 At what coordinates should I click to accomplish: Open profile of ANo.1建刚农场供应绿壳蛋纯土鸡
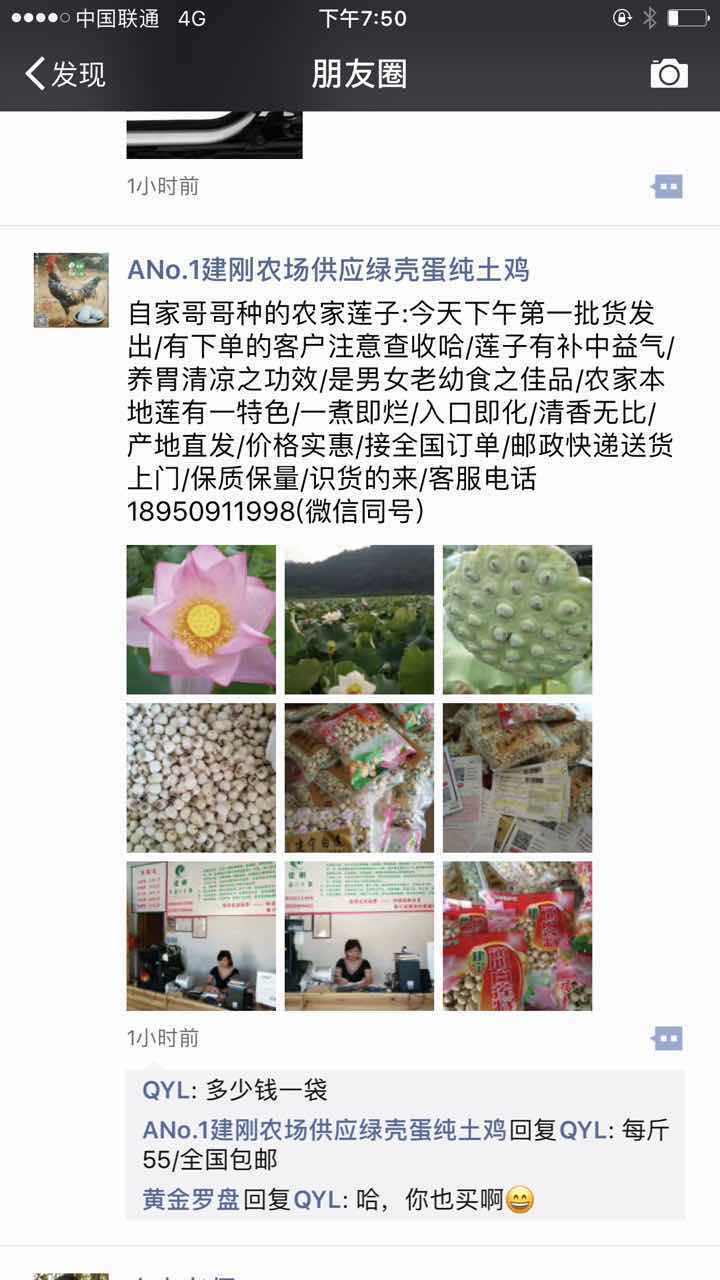coord(328,269)
